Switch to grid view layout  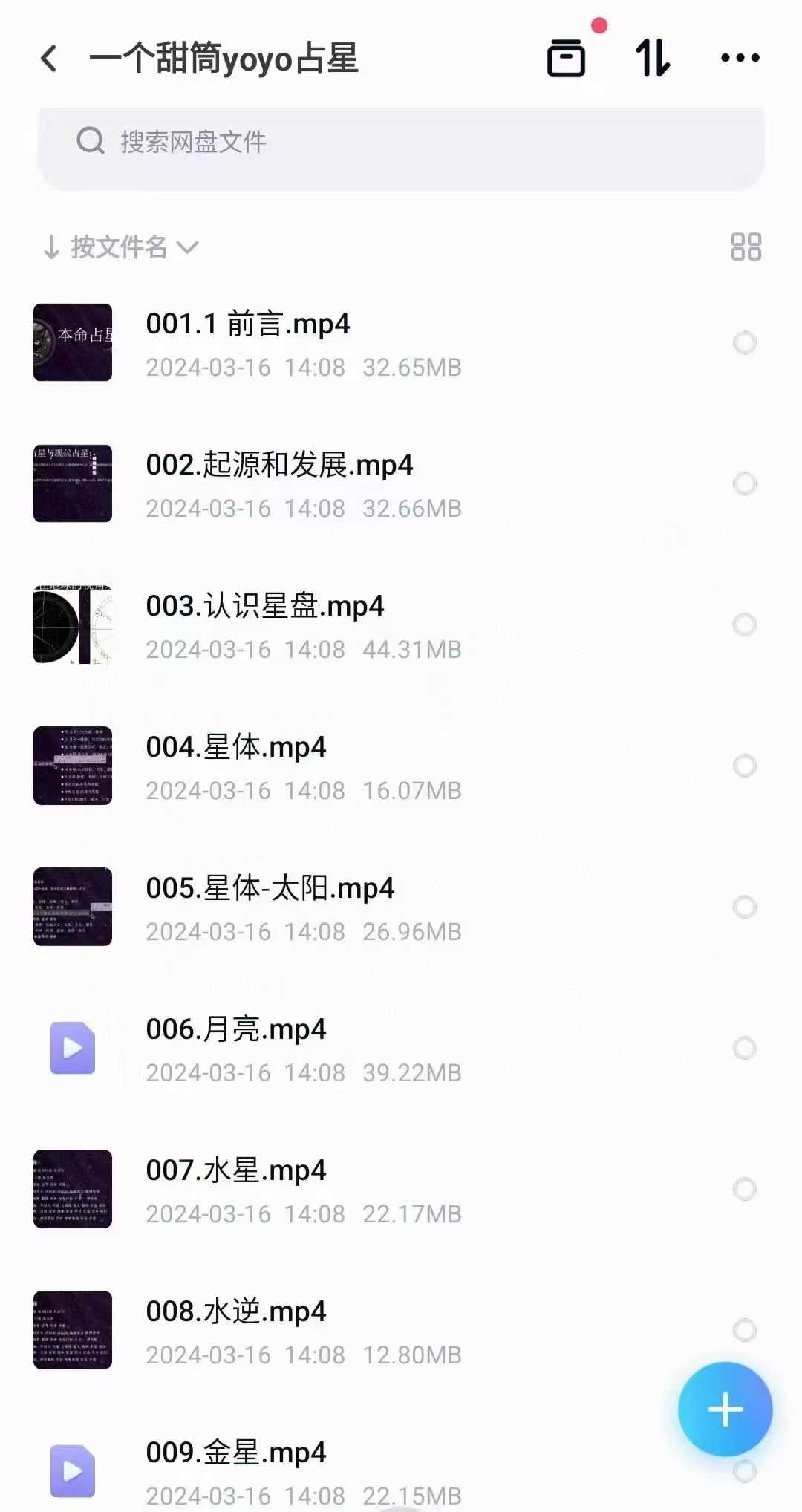click(746, 247)
